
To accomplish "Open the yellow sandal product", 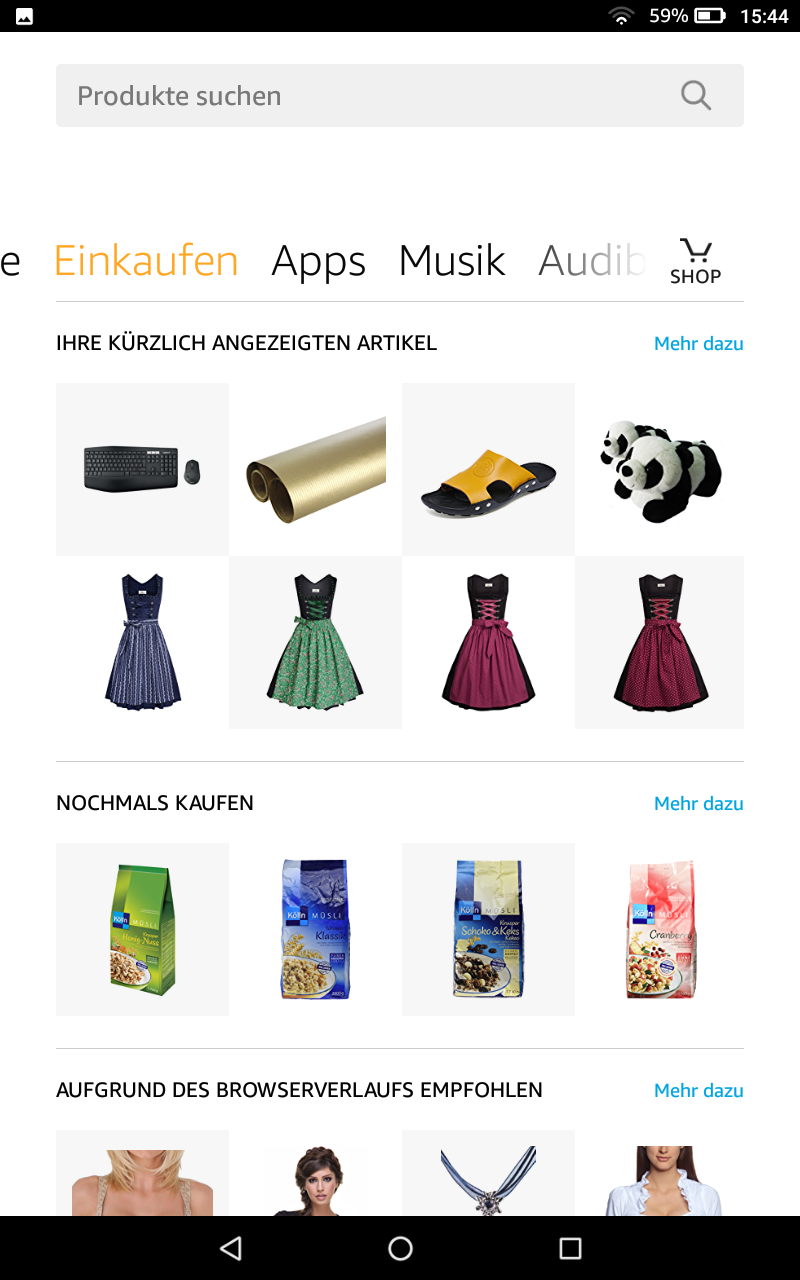I will click(x=488, y=469).
